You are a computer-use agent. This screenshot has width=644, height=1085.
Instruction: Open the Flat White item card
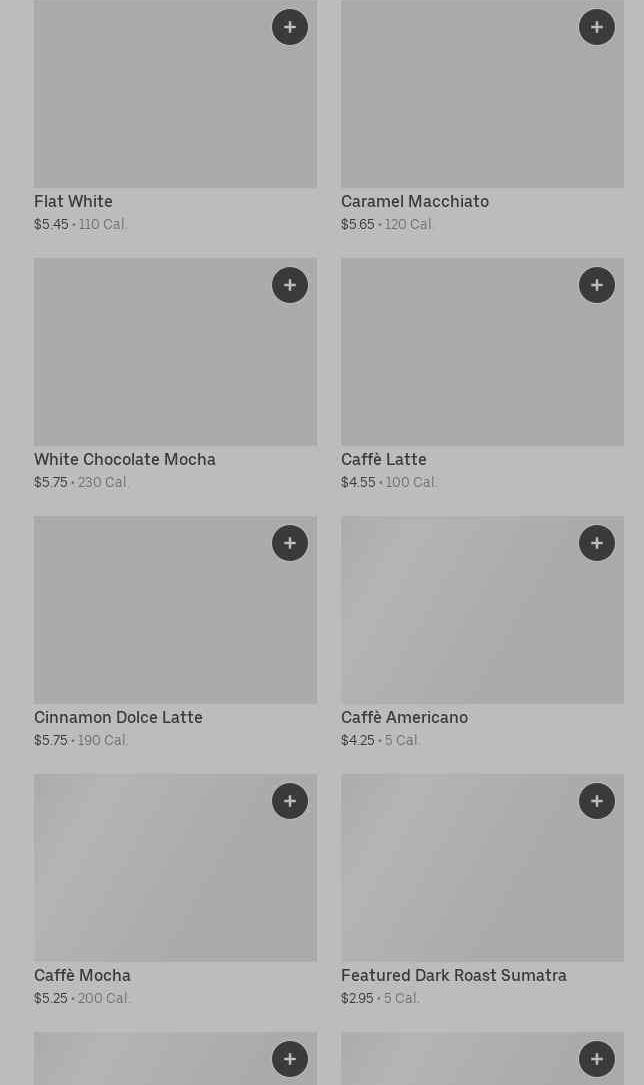(x=150, y=110)
